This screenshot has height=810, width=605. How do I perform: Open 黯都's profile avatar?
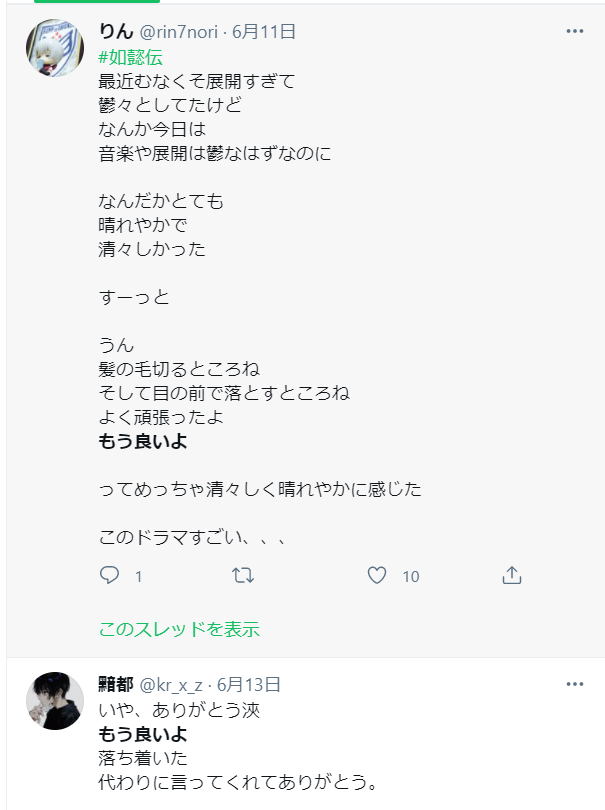tap(54, 700)
